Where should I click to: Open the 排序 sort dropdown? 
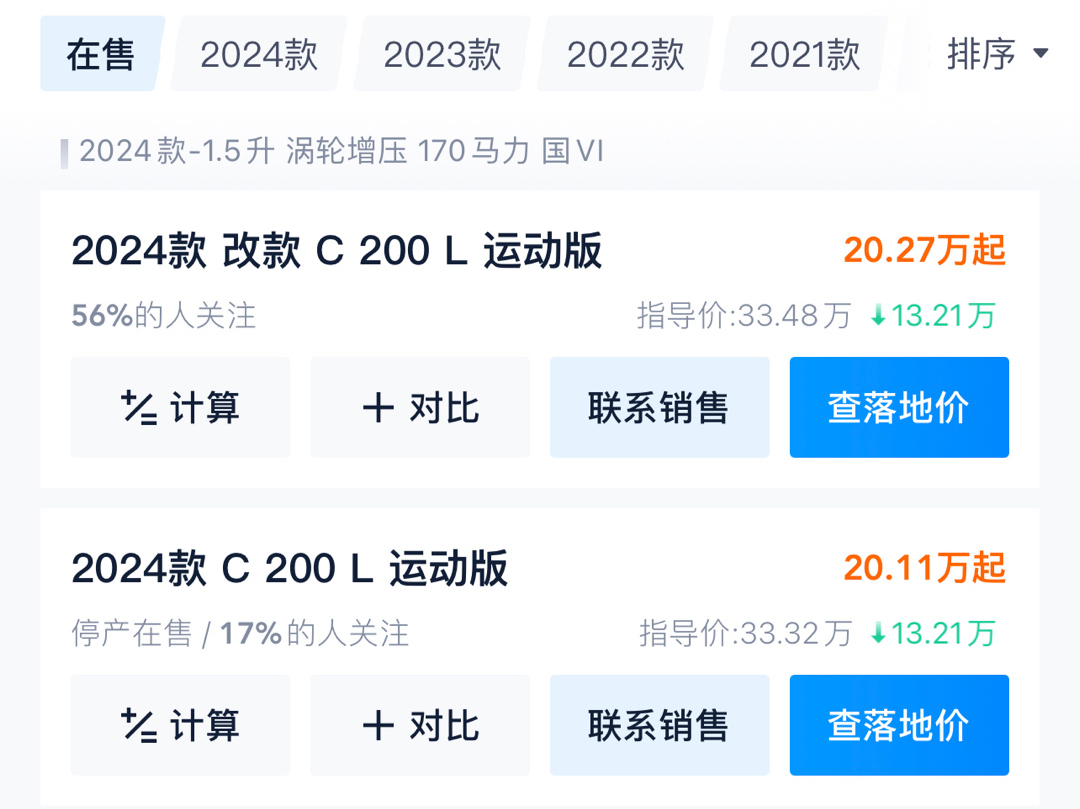click(997, 54)
